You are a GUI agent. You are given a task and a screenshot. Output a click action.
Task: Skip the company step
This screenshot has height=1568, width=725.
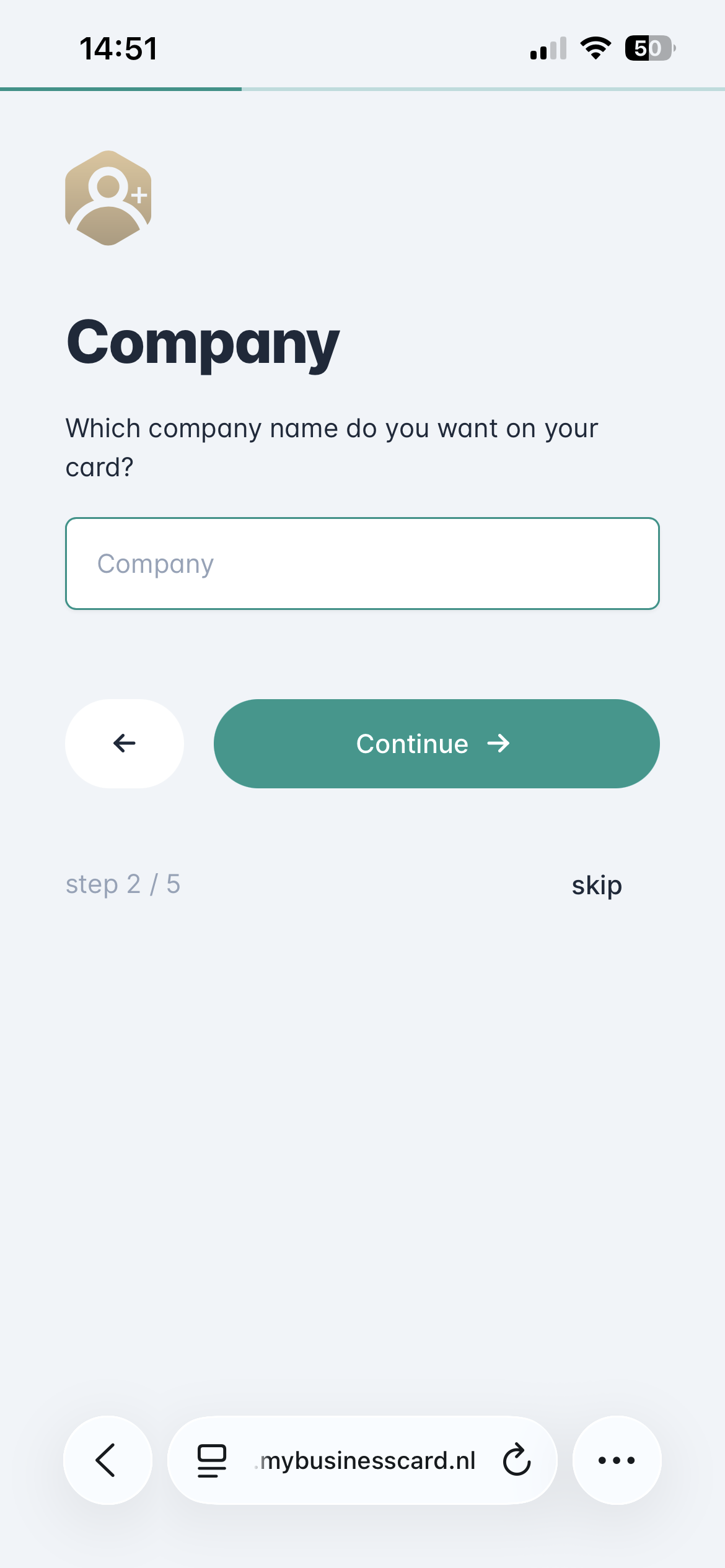pyautogui.click(x=596, y=885)
